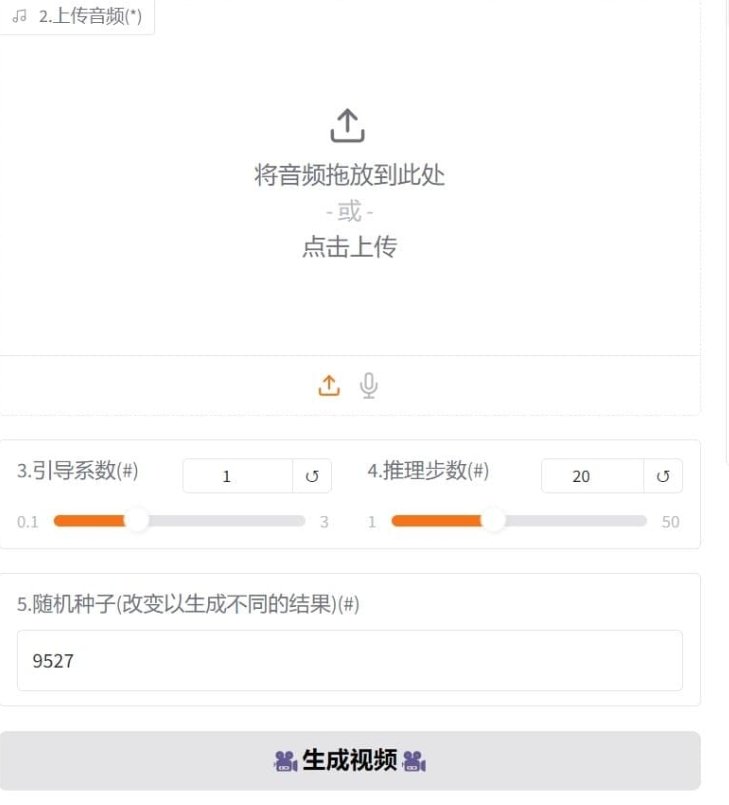Tap the audio upload drop area
Image resolution: width=729 pixels, height=805 pixels.
349,190
